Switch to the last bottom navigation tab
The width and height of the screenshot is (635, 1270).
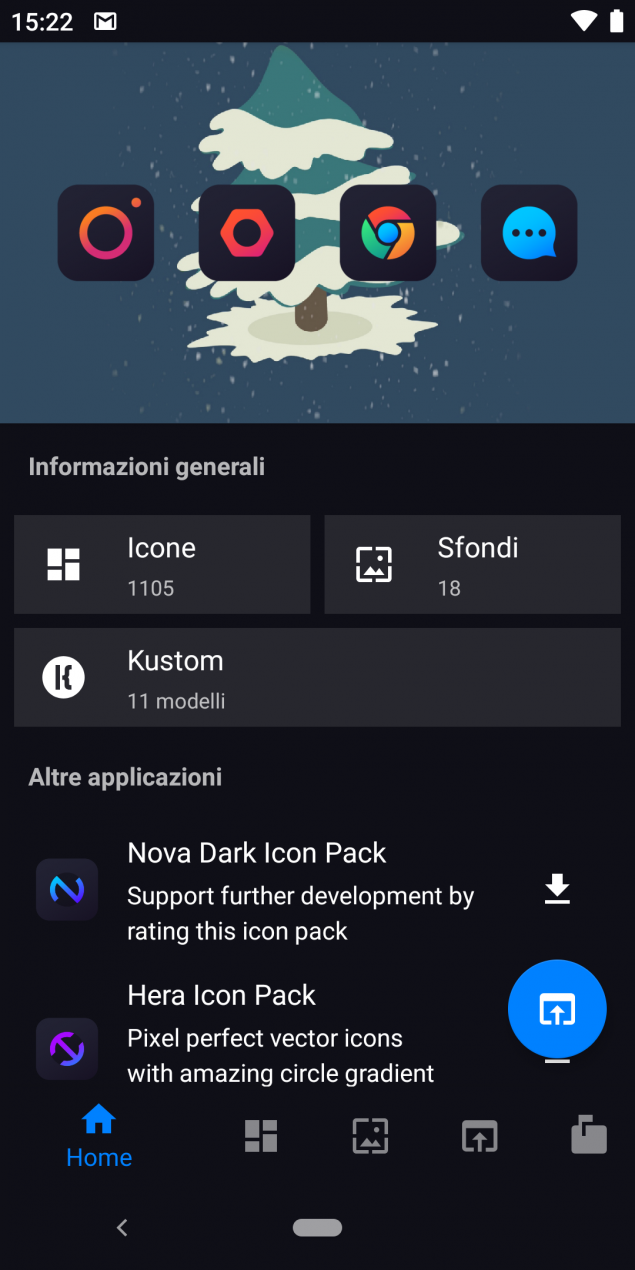click(588, 1136)
